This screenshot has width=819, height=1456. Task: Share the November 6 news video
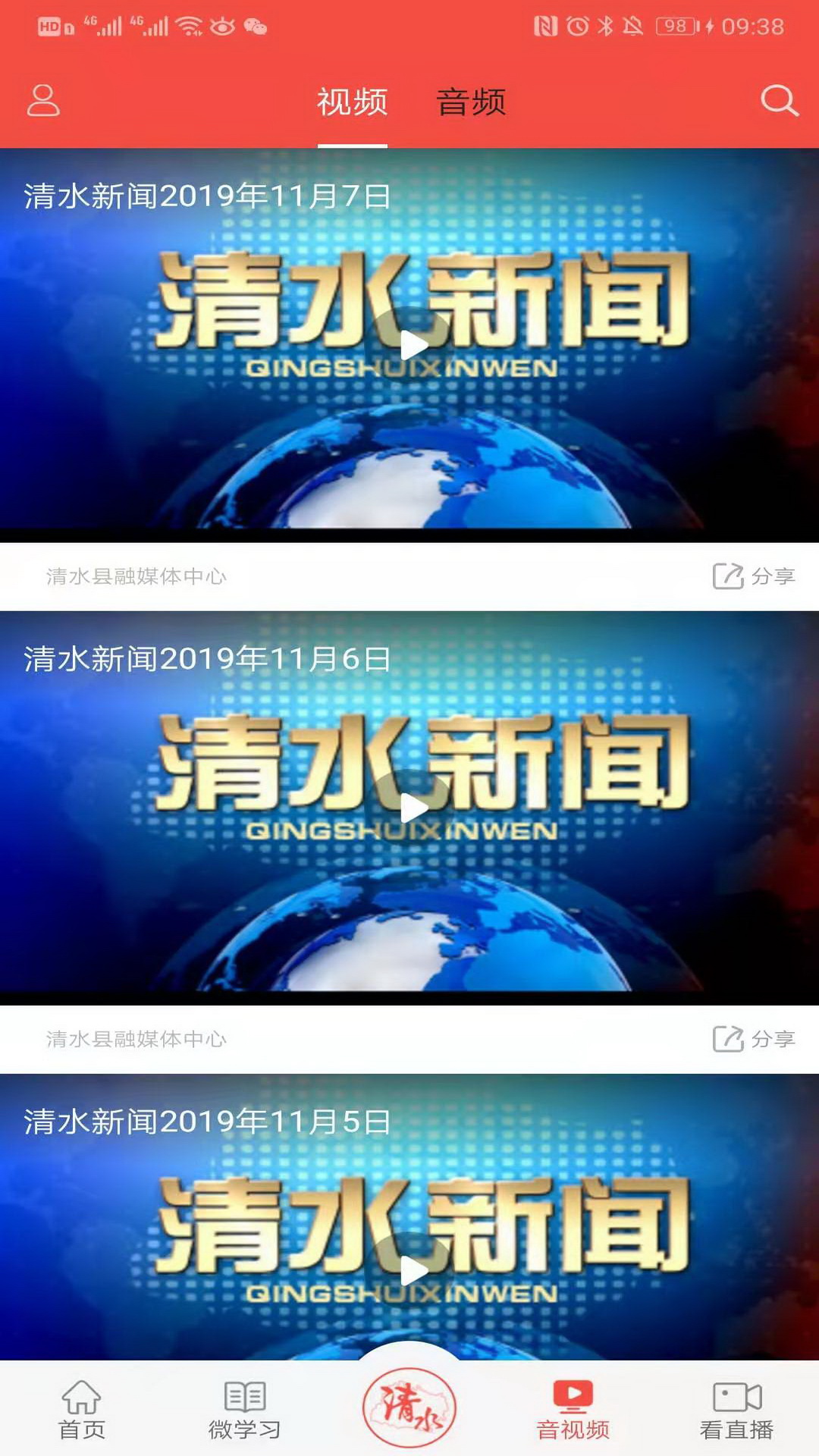754,1039
